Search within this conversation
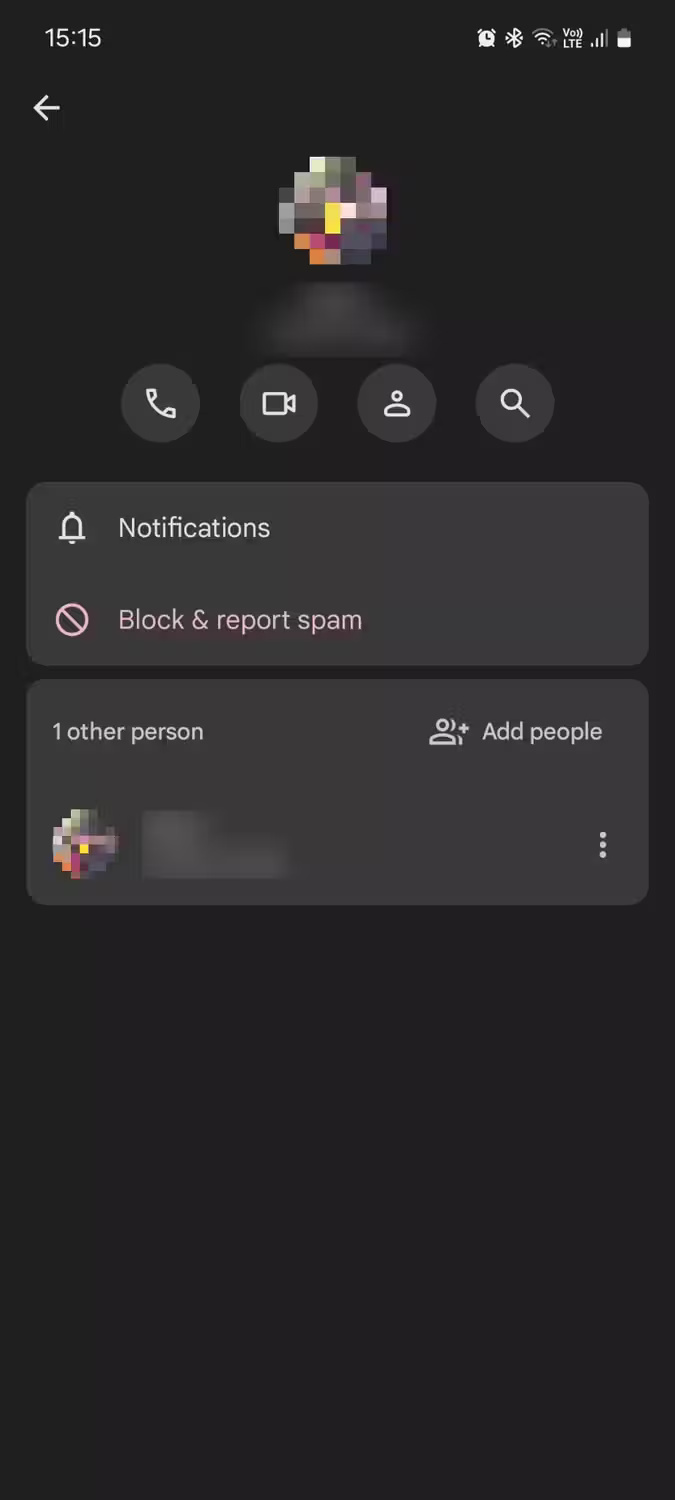 515,403
